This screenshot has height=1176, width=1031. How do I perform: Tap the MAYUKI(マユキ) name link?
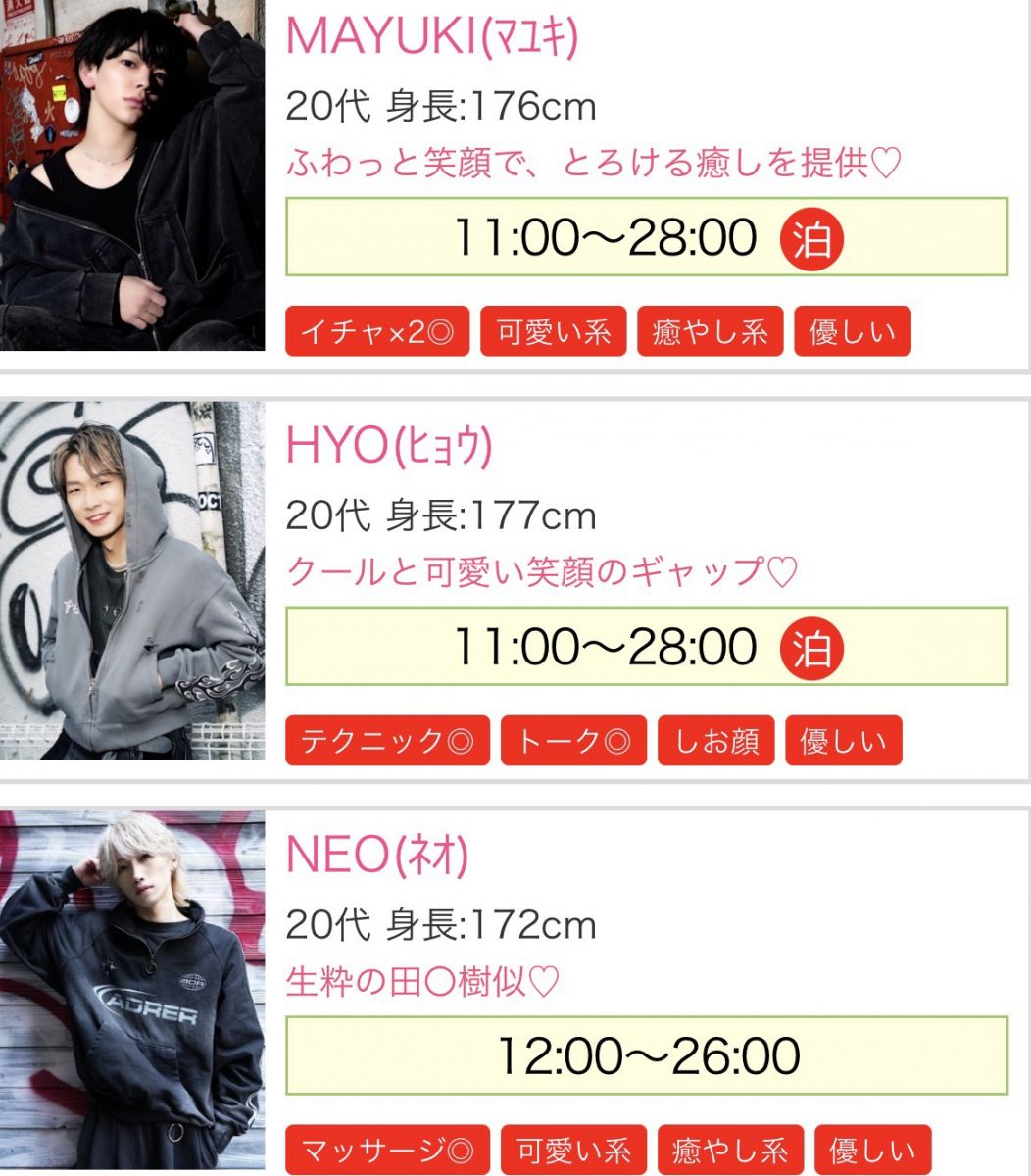click(431, 36)
